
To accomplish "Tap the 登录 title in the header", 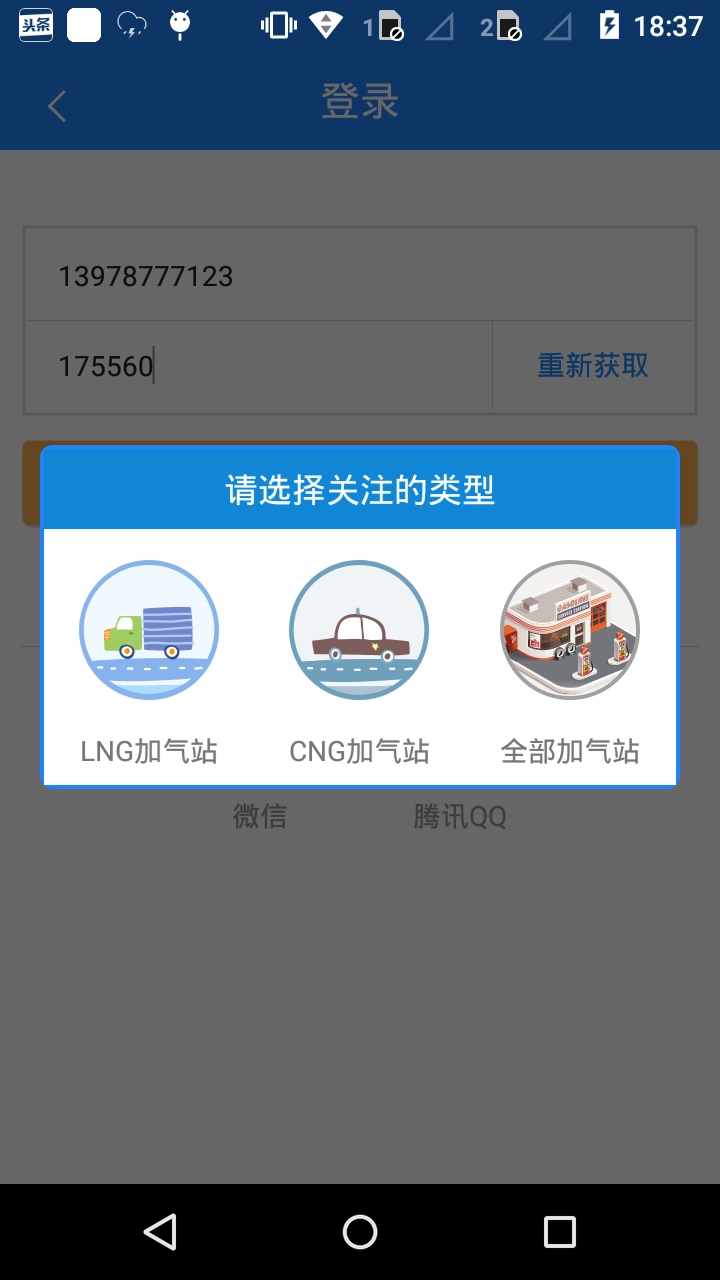I will [x=359, y=100].
